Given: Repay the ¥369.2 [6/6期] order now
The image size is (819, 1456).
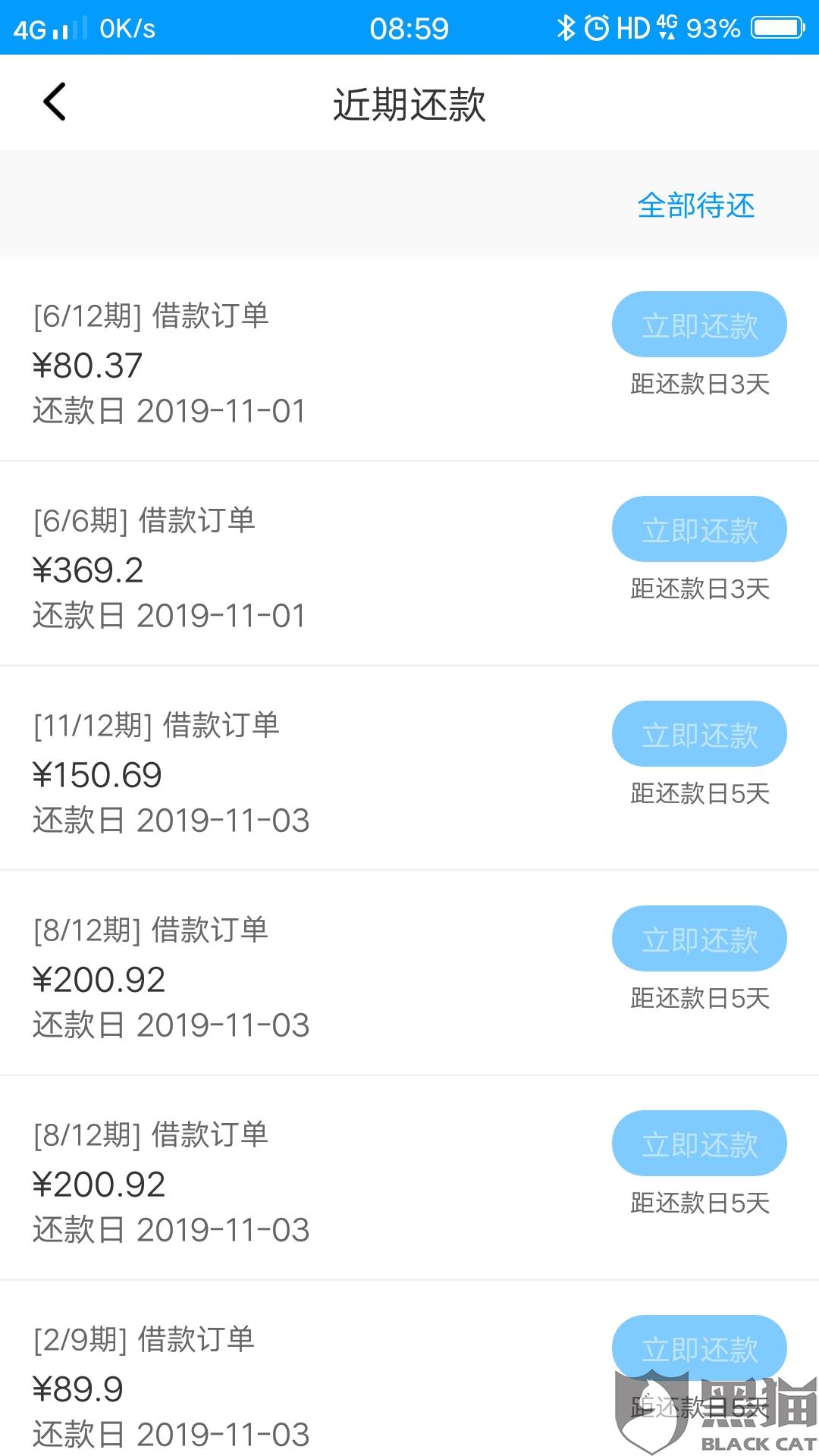Looking at the screenshot, I should tap(698, 529).
